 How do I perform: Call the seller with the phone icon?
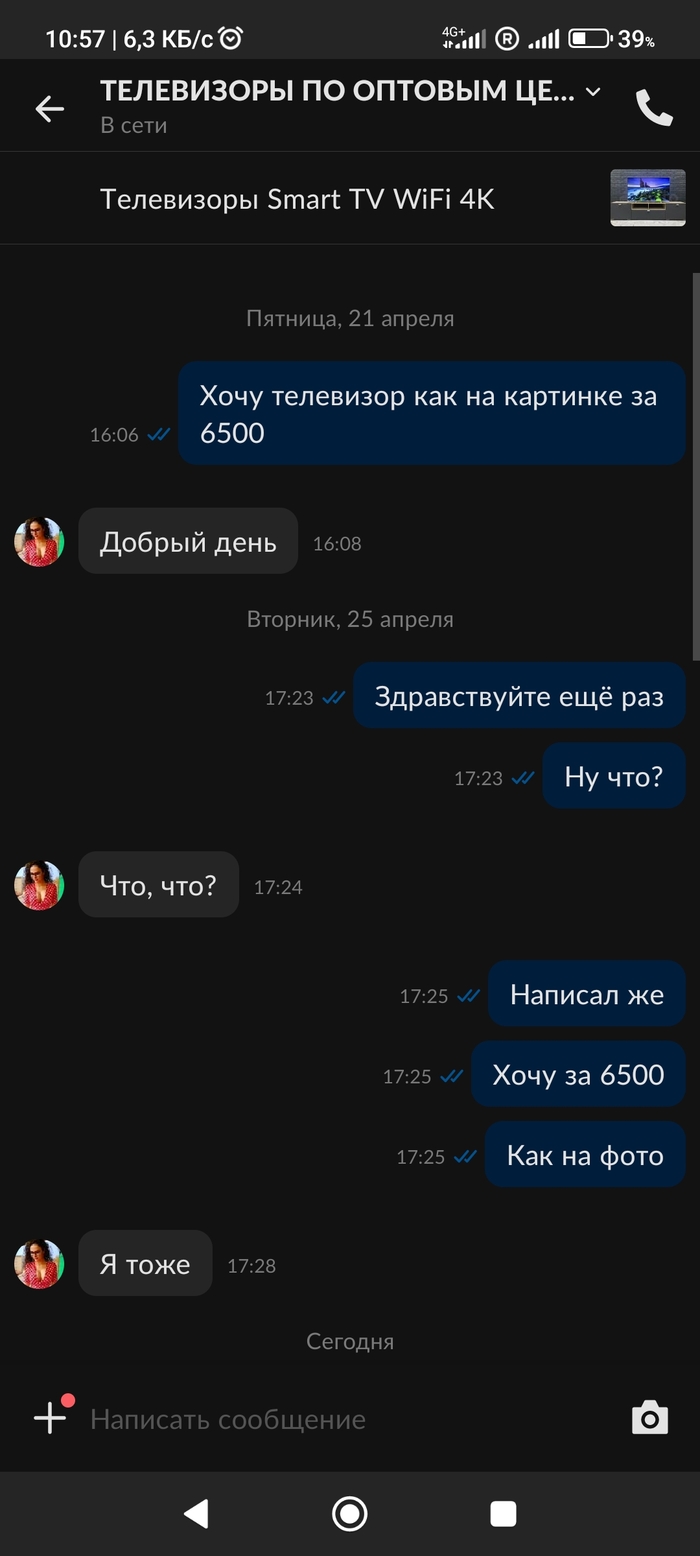pyautogui.click(x=654, y=108)
